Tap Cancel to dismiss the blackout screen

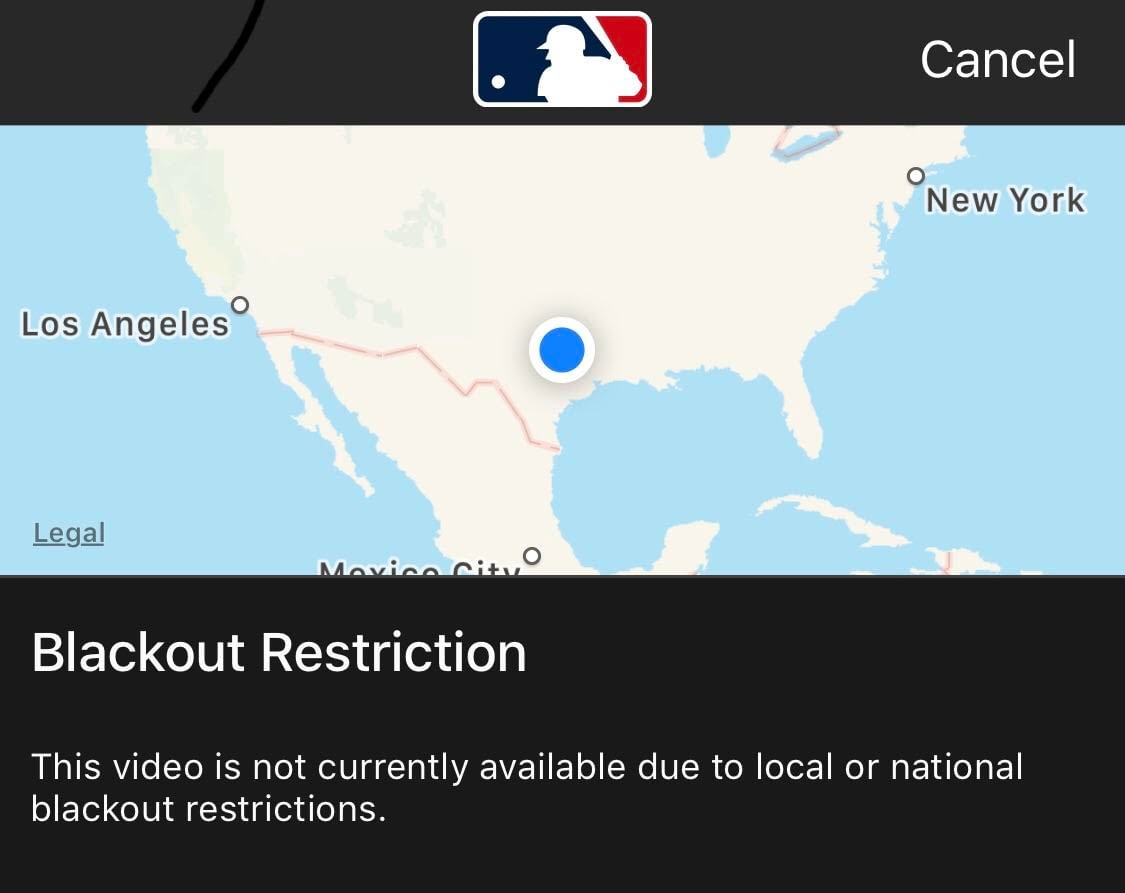coord(997,60)
